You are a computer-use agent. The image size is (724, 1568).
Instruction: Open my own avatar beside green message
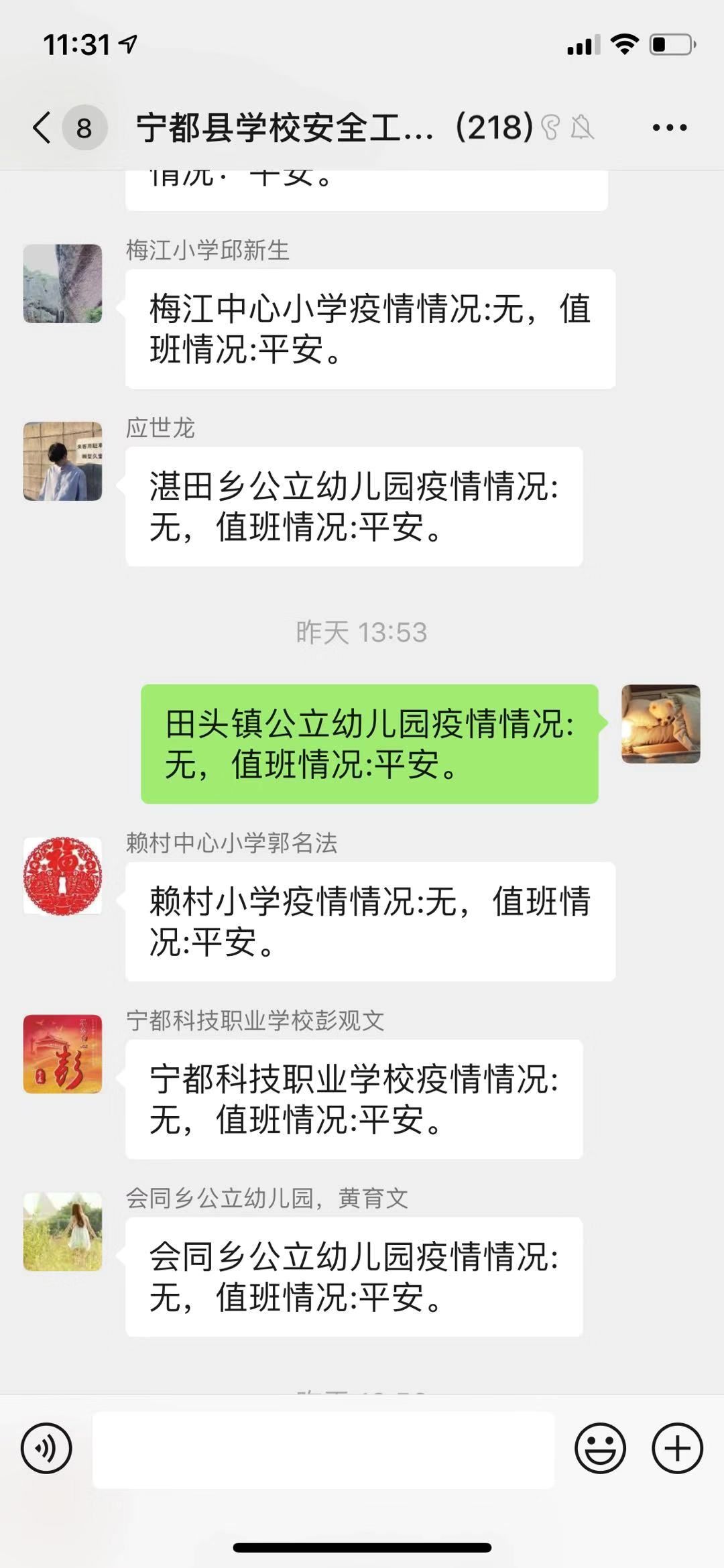pyautogui.click(x=660, y=724)
